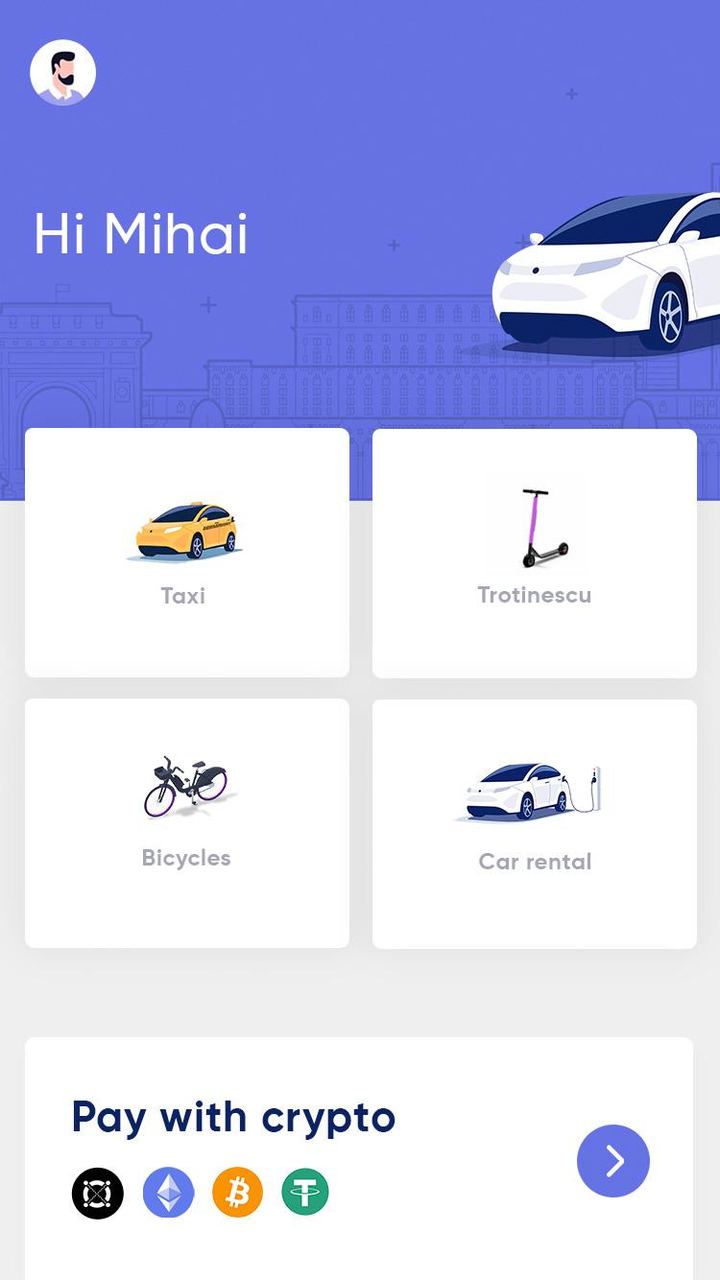Tap the Hi Mihai greeting text
720x1280 pixels.
click(x=141, y=234)
